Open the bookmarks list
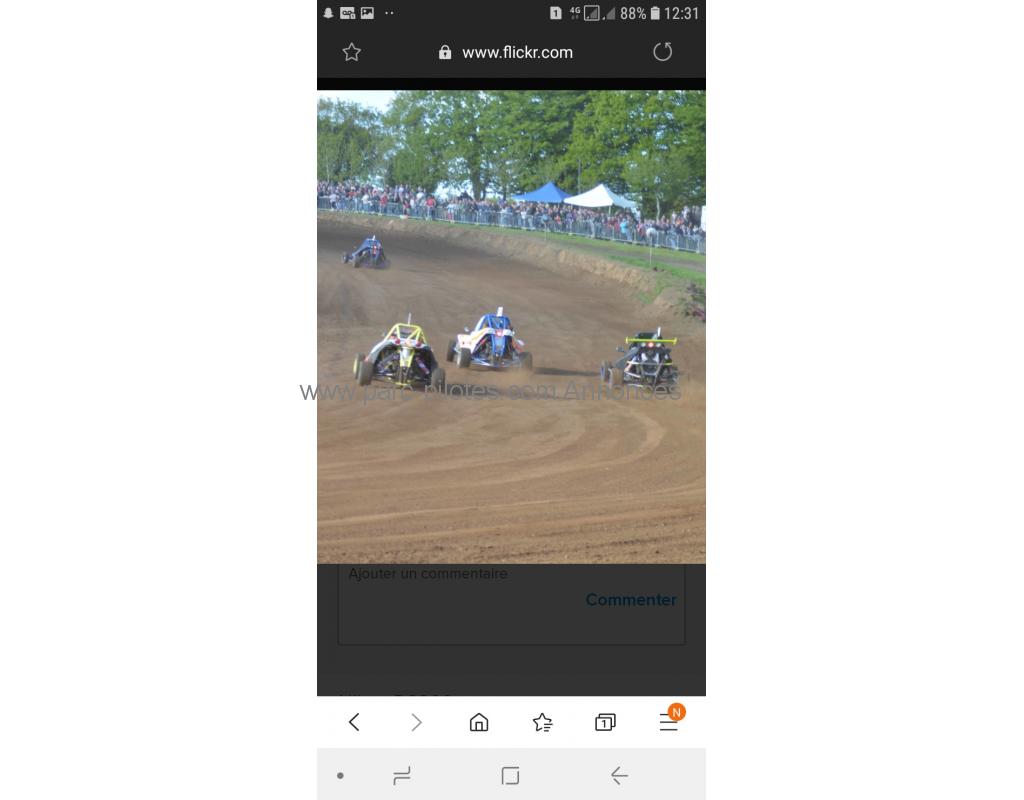1024x800 pixels. 542,722
